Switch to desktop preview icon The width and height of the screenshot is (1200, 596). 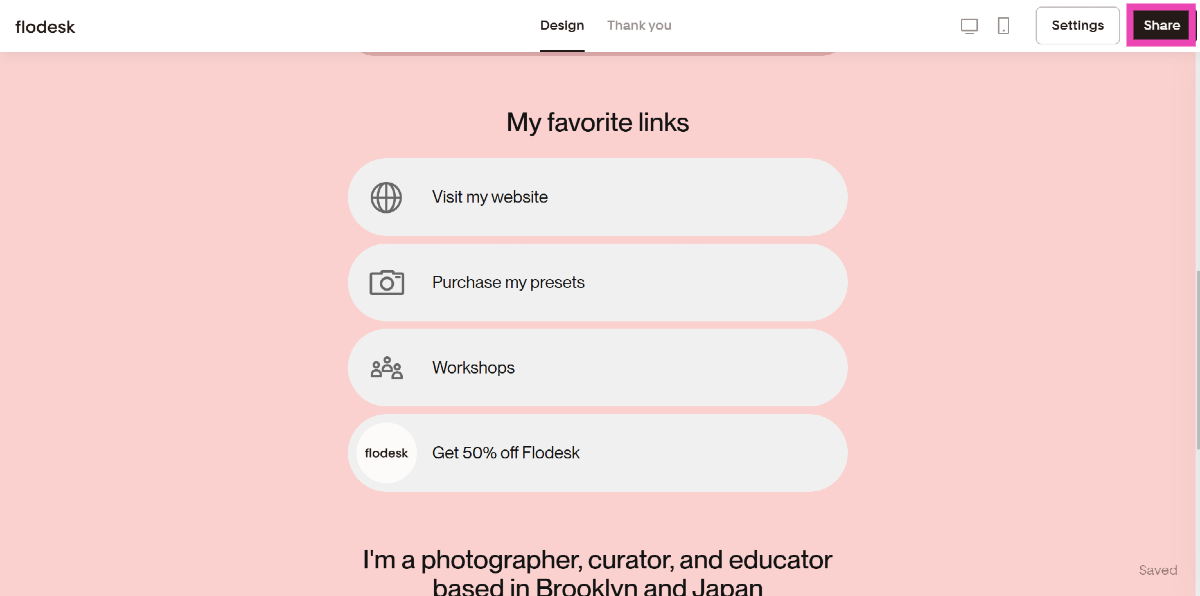(x=969, y=26)
